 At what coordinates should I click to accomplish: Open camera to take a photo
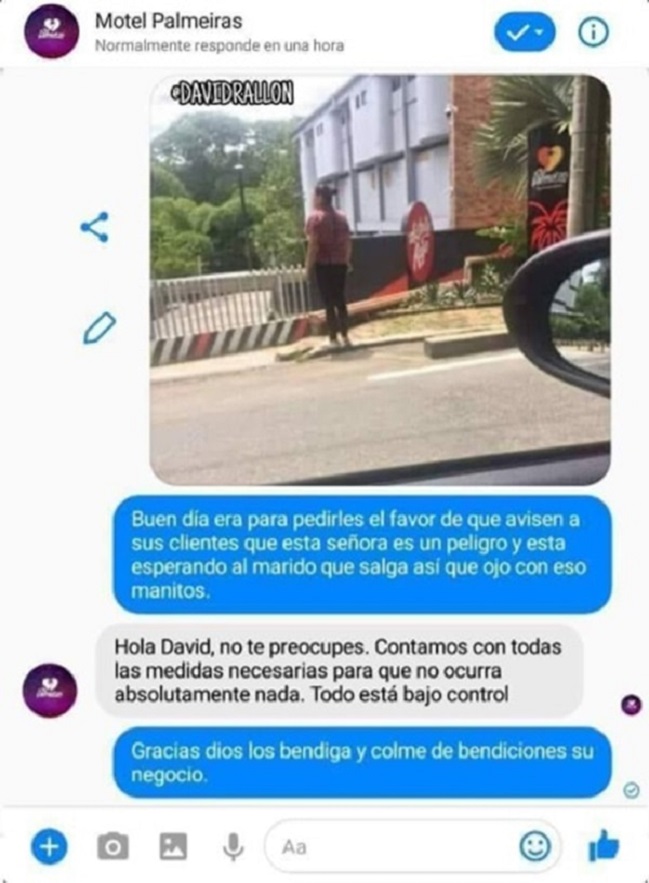[112, 847]
